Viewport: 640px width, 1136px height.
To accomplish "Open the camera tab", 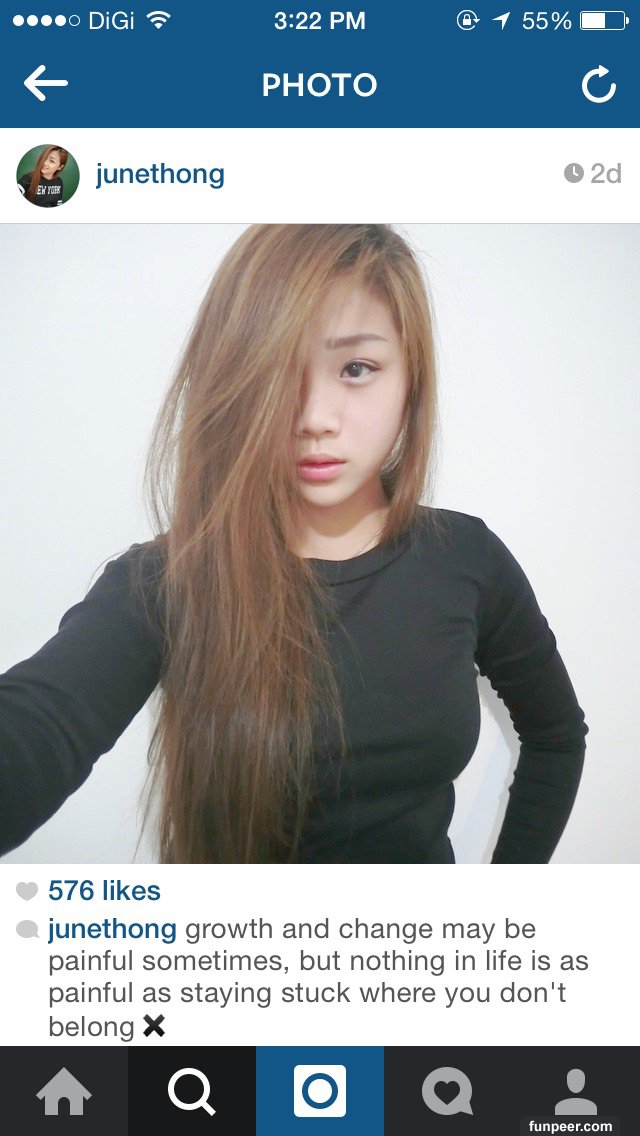I will pos(320,1091).
